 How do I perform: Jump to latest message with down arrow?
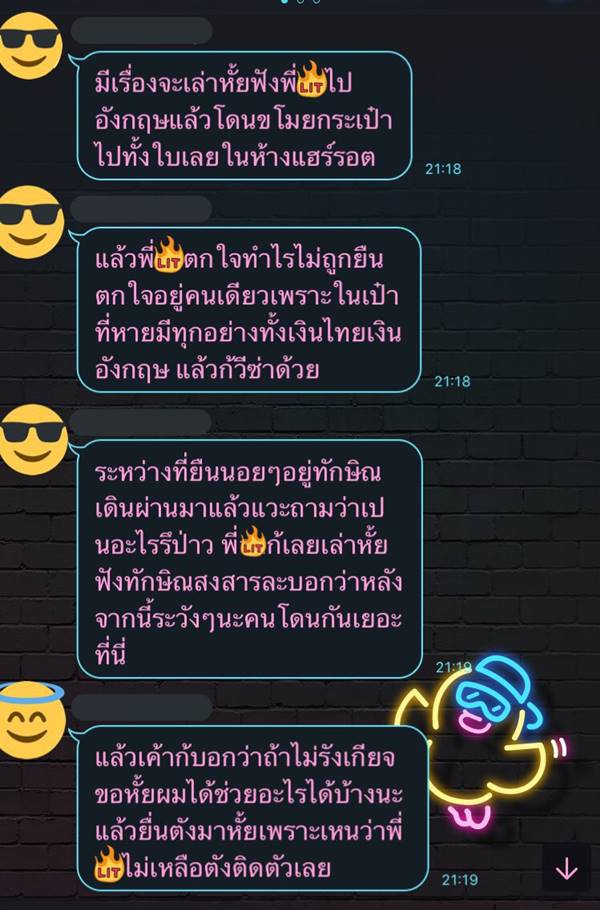pyautogui.click(x=567, y=870)
